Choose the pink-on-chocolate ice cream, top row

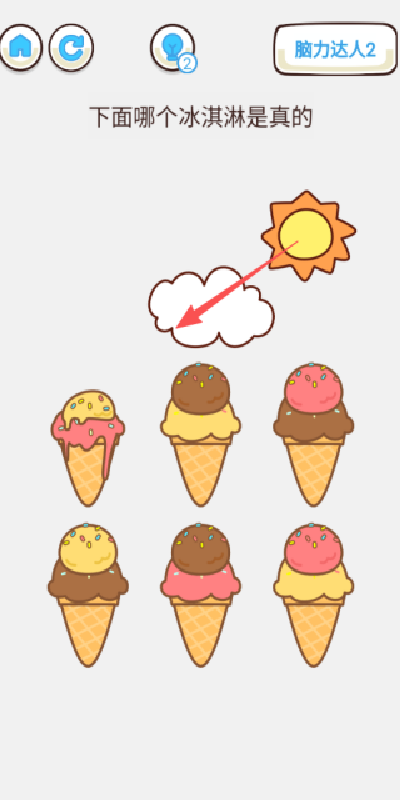coord(313,435)
